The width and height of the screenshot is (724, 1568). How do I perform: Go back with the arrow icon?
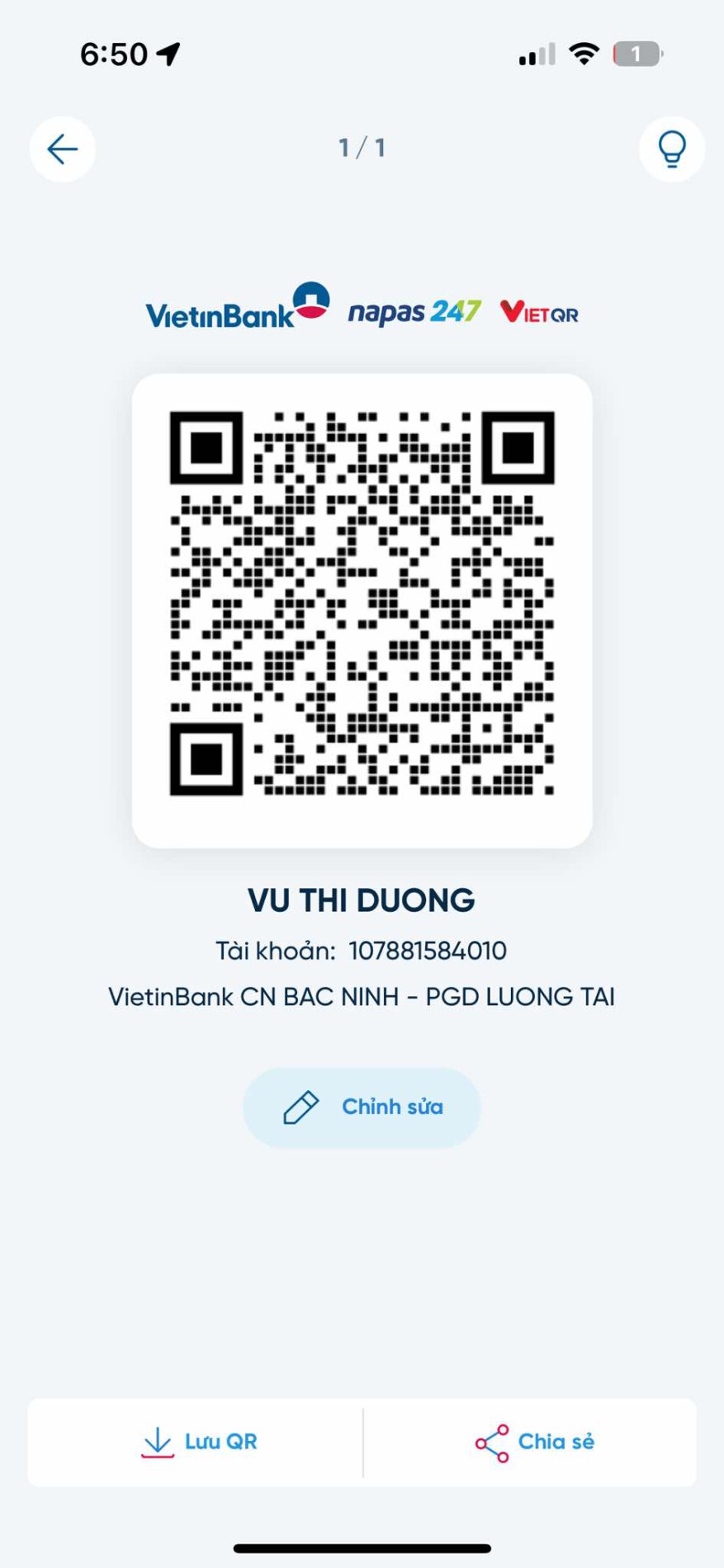click(63, 149)
